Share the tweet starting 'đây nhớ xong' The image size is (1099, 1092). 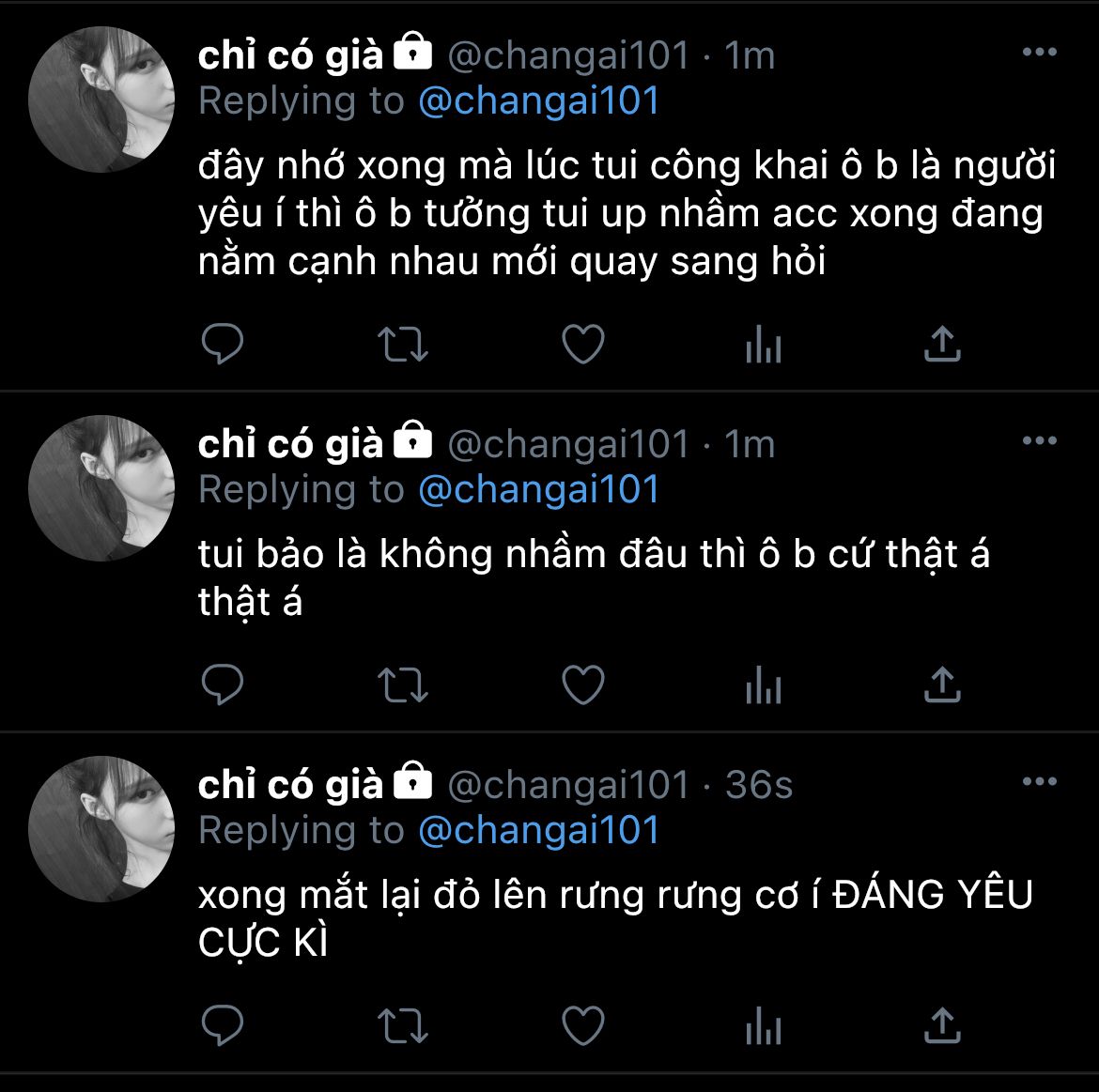pos(942,345)
